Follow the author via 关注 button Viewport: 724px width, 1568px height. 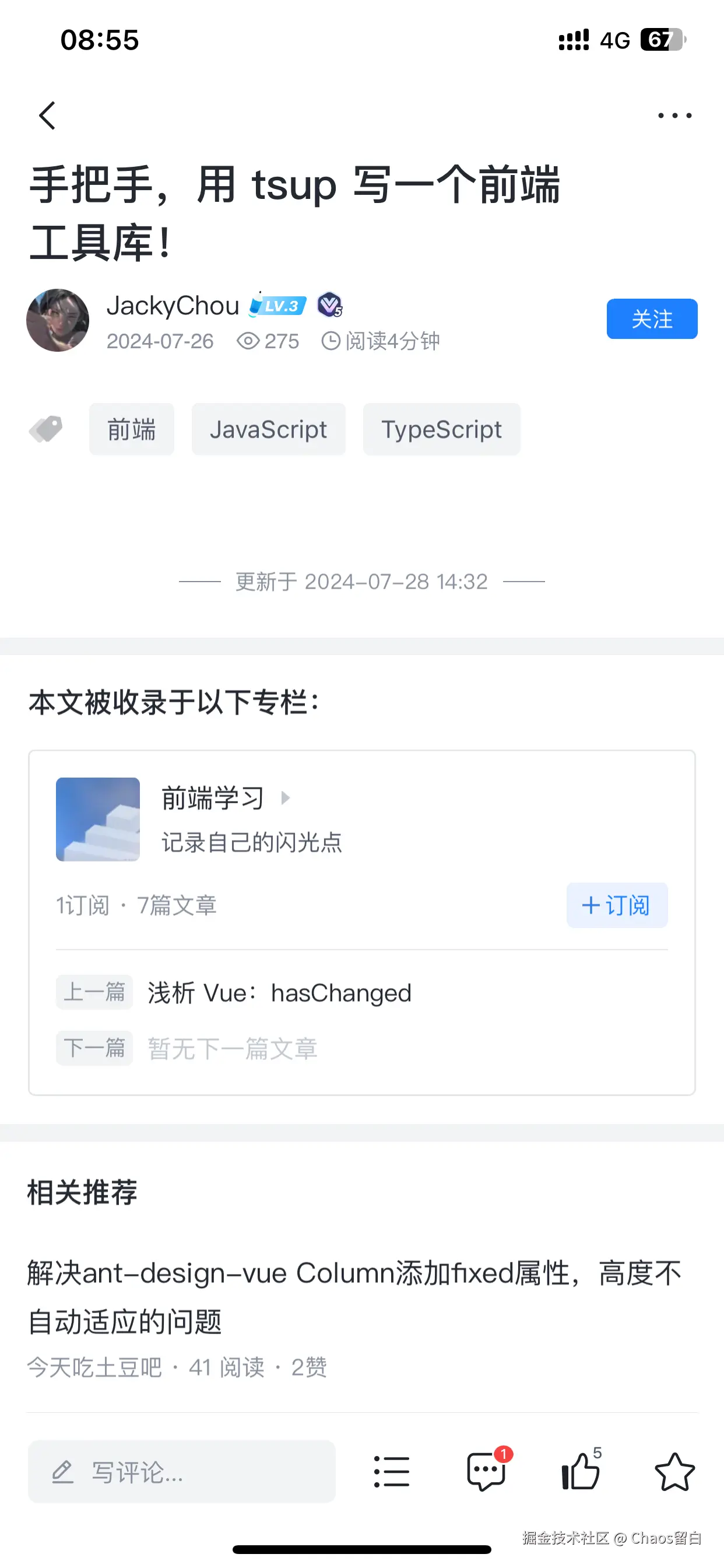(x=652, y=319)
